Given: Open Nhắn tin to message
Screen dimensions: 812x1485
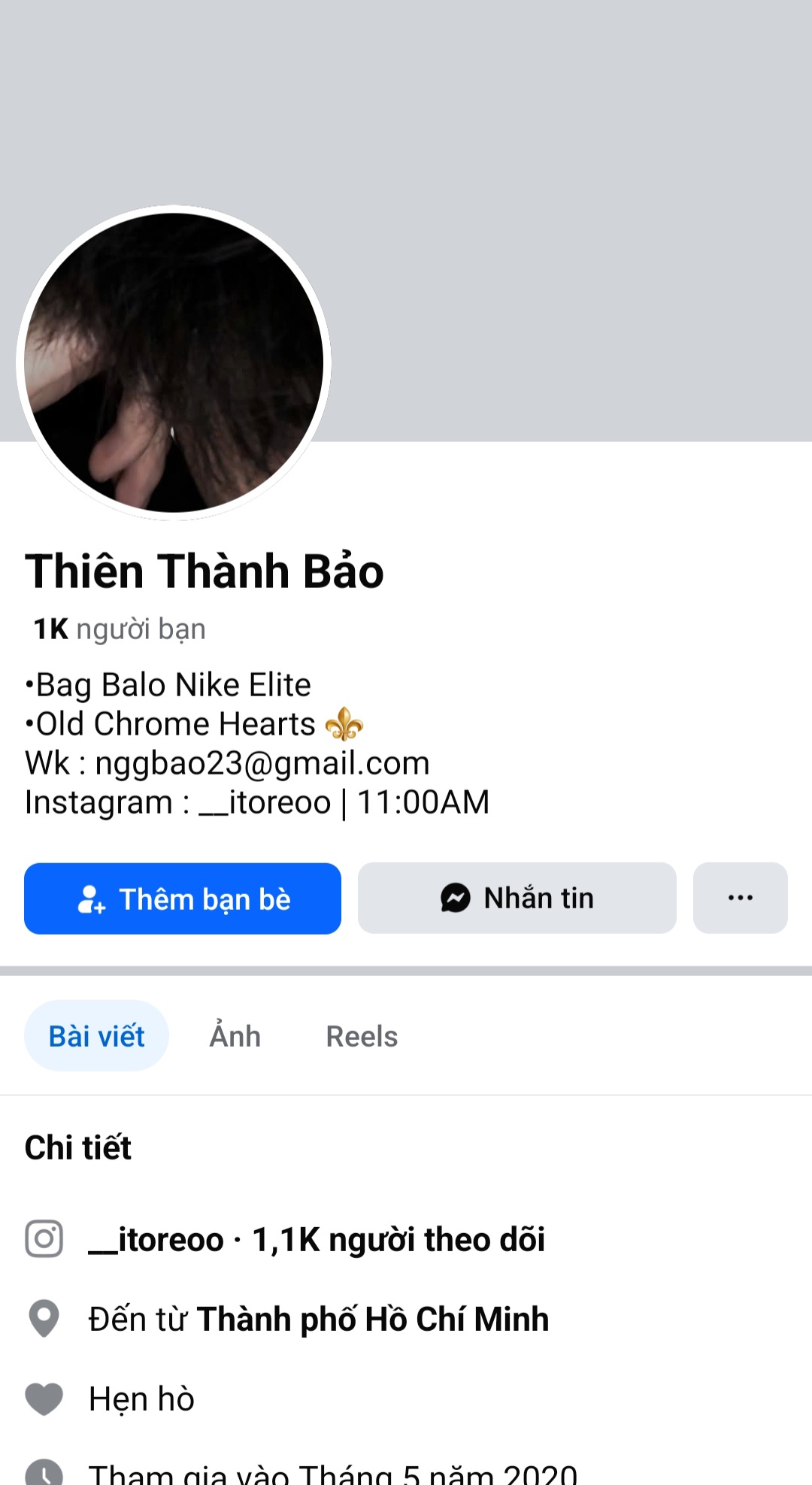Looking at the screenshot, I should [517, 899].
